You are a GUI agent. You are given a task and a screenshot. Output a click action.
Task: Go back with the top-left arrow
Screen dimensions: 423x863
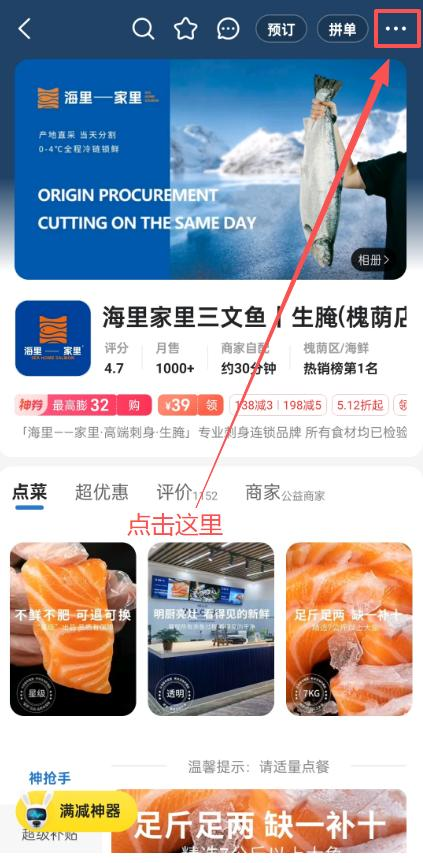tap(24, 29)
